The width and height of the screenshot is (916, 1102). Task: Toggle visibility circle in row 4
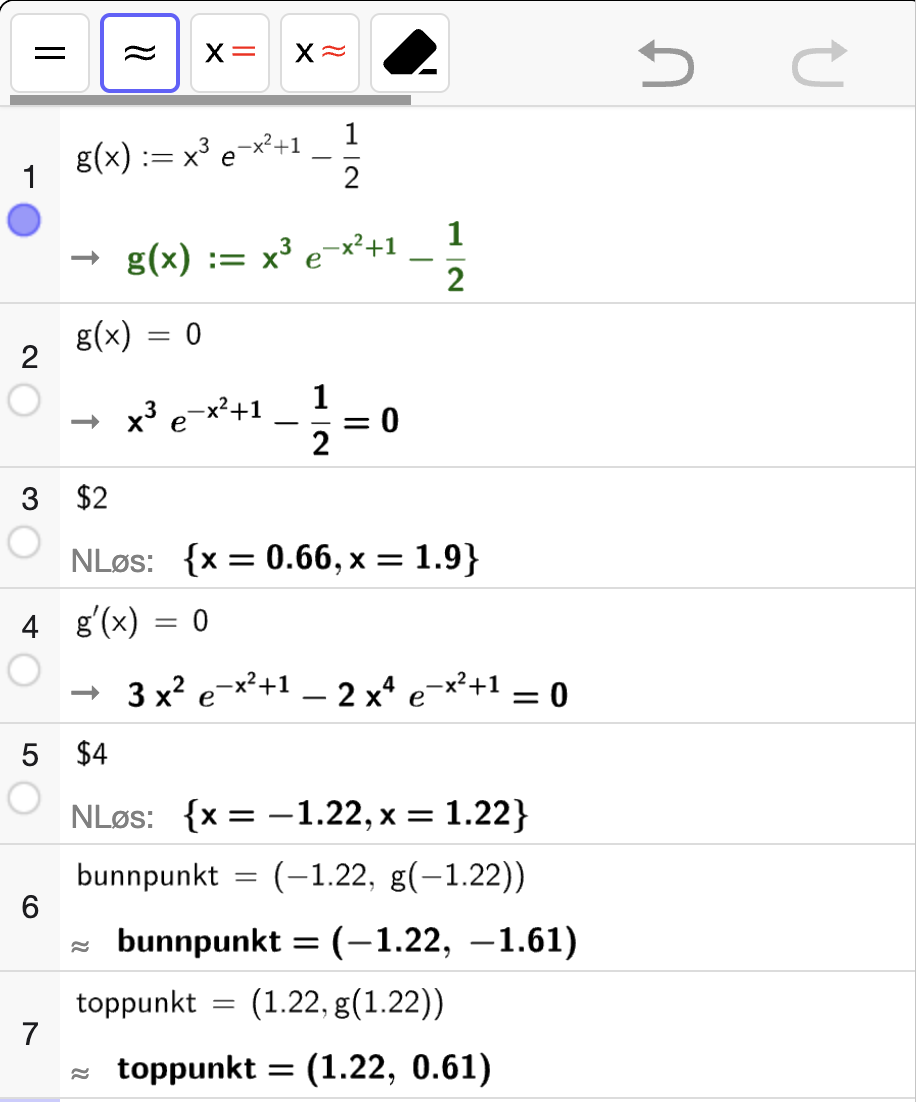coord(24,670)
